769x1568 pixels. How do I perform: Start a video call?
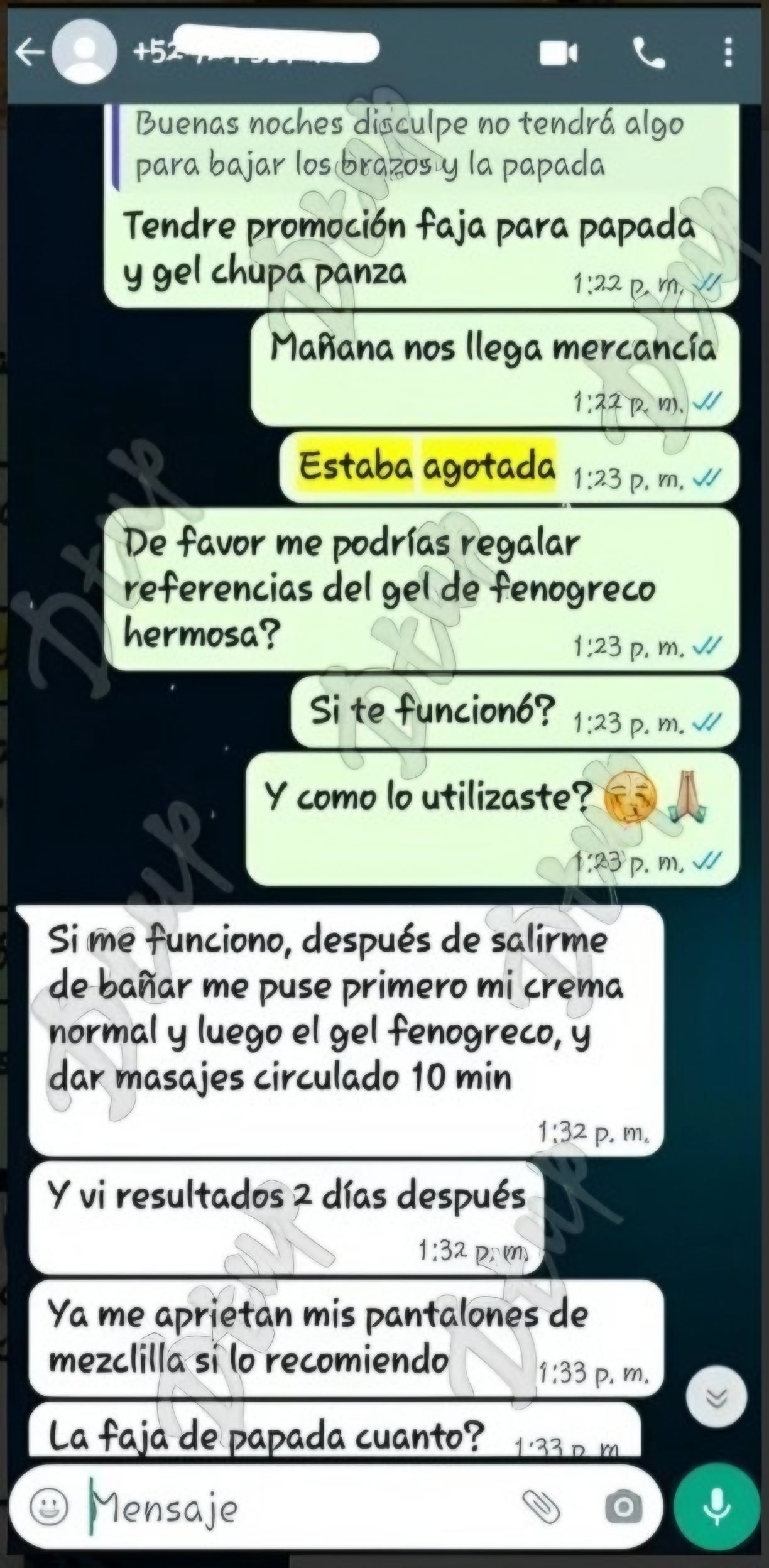pyautogui.click(x=559, y=53)
